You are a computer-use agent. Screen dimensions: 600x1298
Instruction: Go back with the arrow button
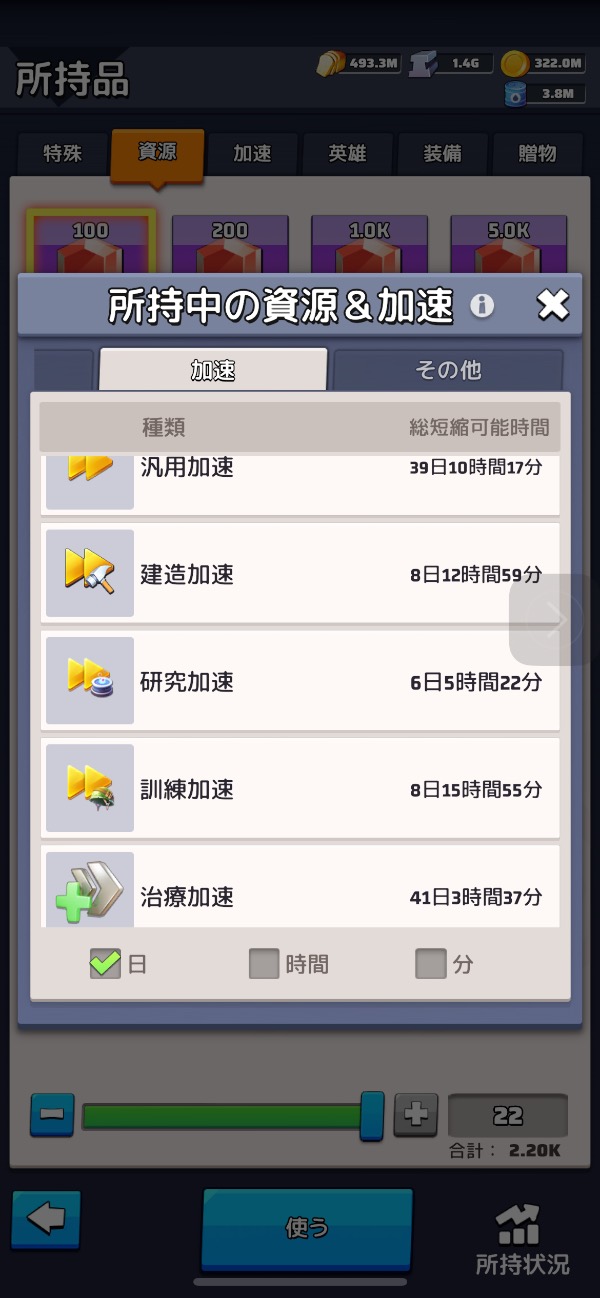(x=45, y=1219)
